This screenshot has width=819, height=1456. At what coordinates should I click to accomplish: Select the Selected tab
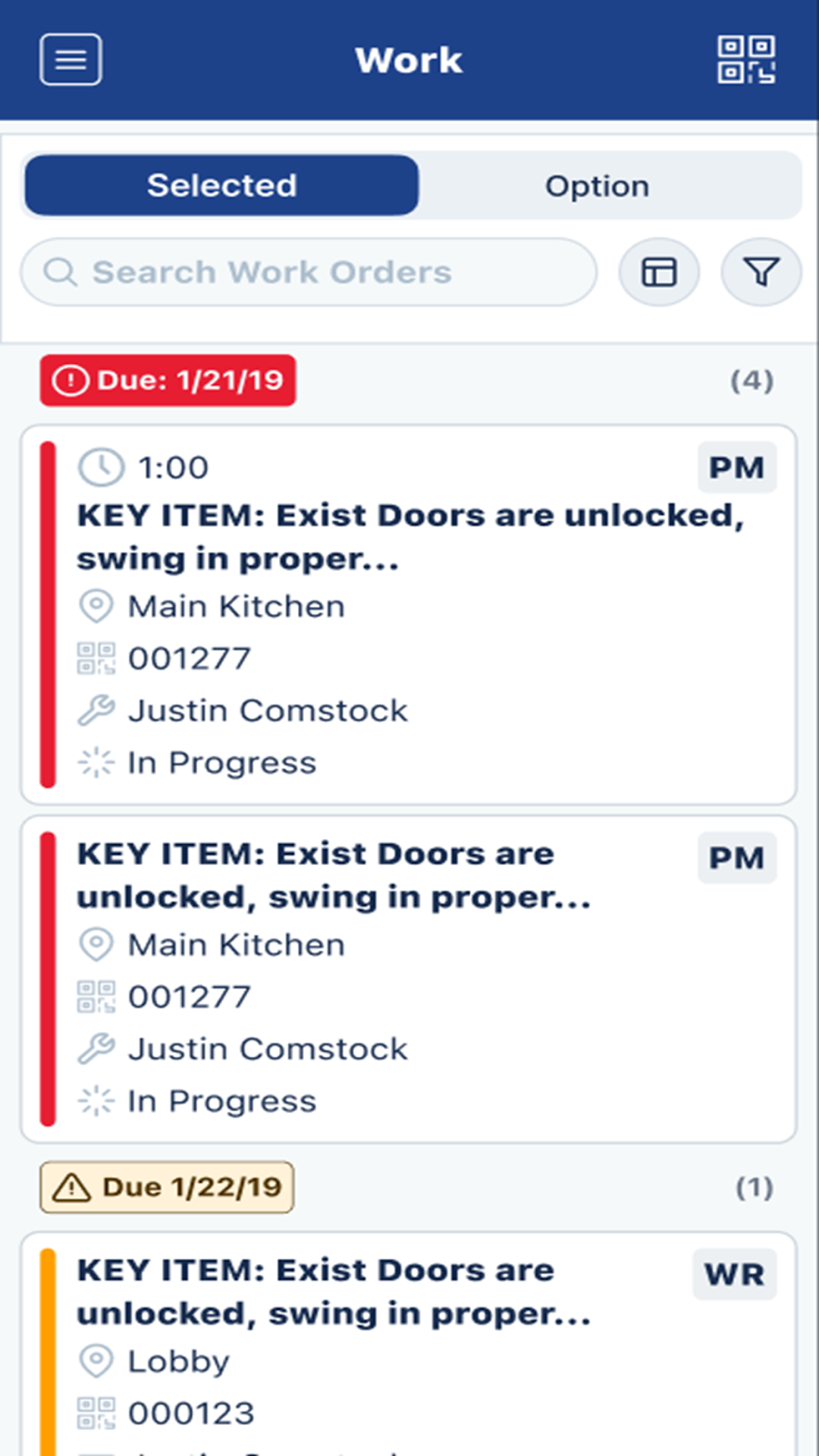(221, 186)
